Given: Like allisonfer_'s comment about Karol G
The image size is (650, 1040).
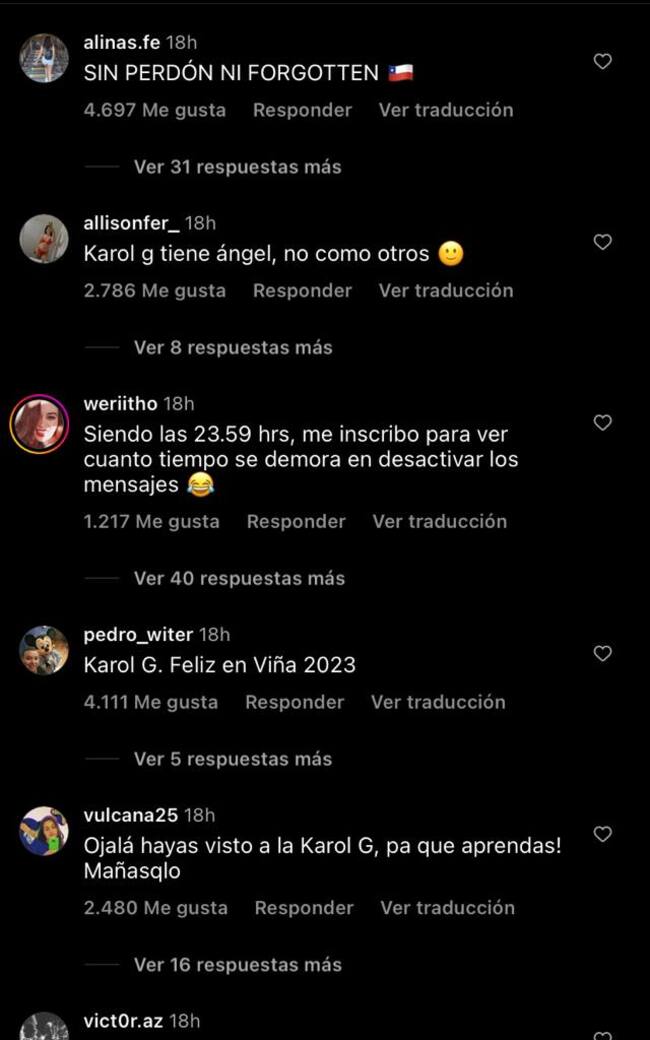Looking at the screenshot, I should (602, 243).
